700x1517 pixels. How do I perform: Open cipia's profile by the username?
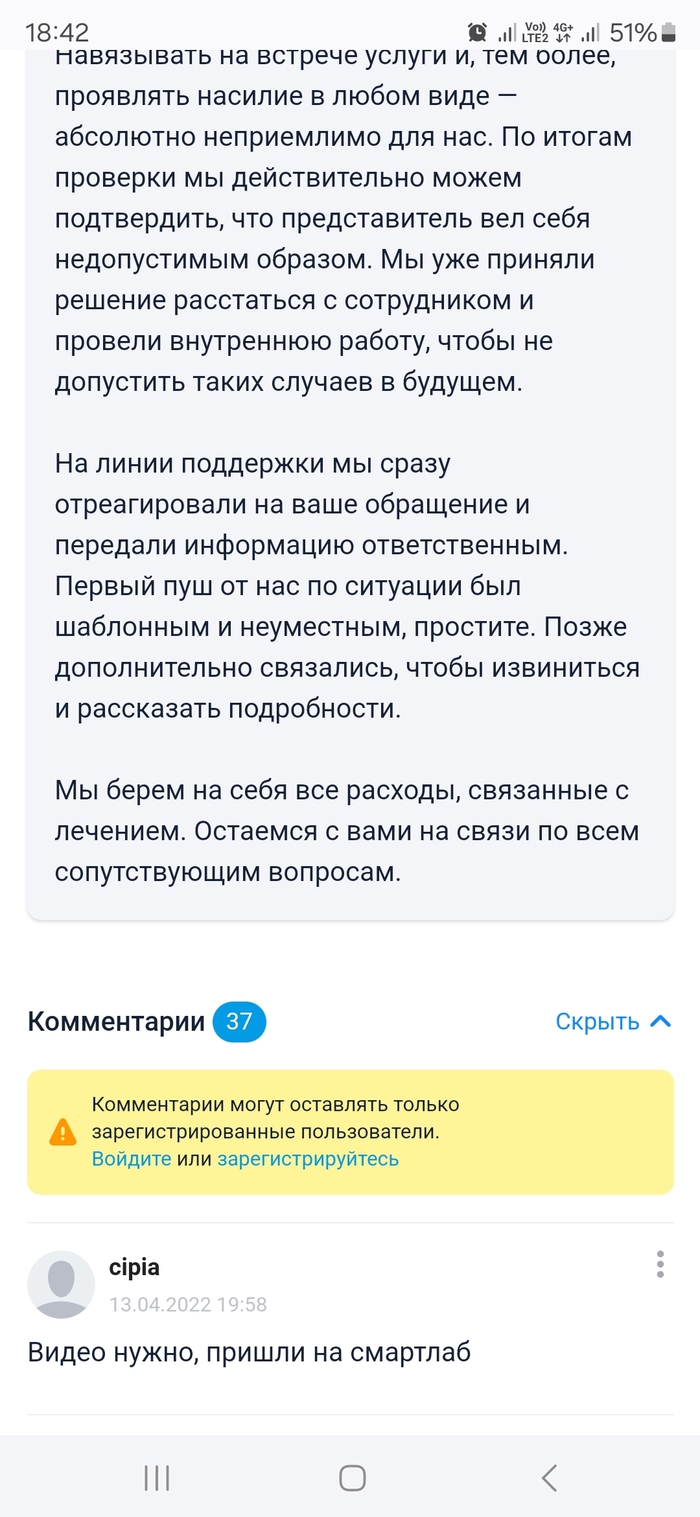(134, 1267)
